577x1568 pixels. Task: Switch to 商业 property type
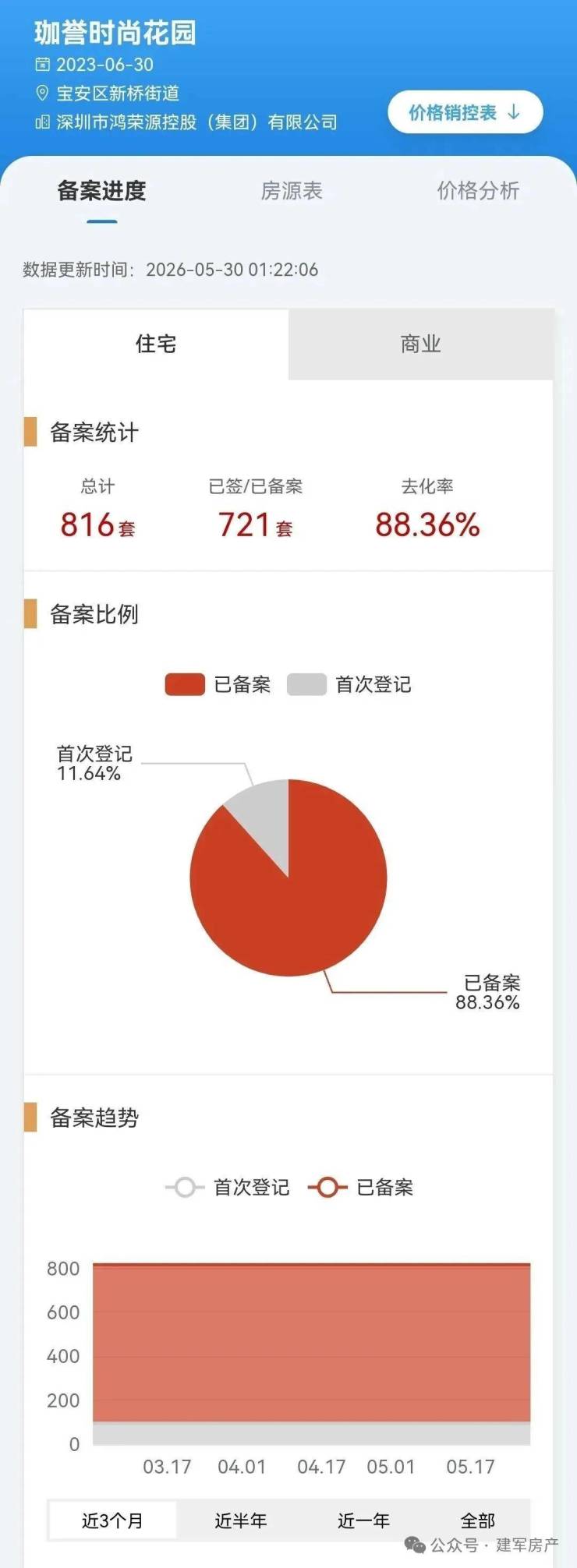point(421,344)
